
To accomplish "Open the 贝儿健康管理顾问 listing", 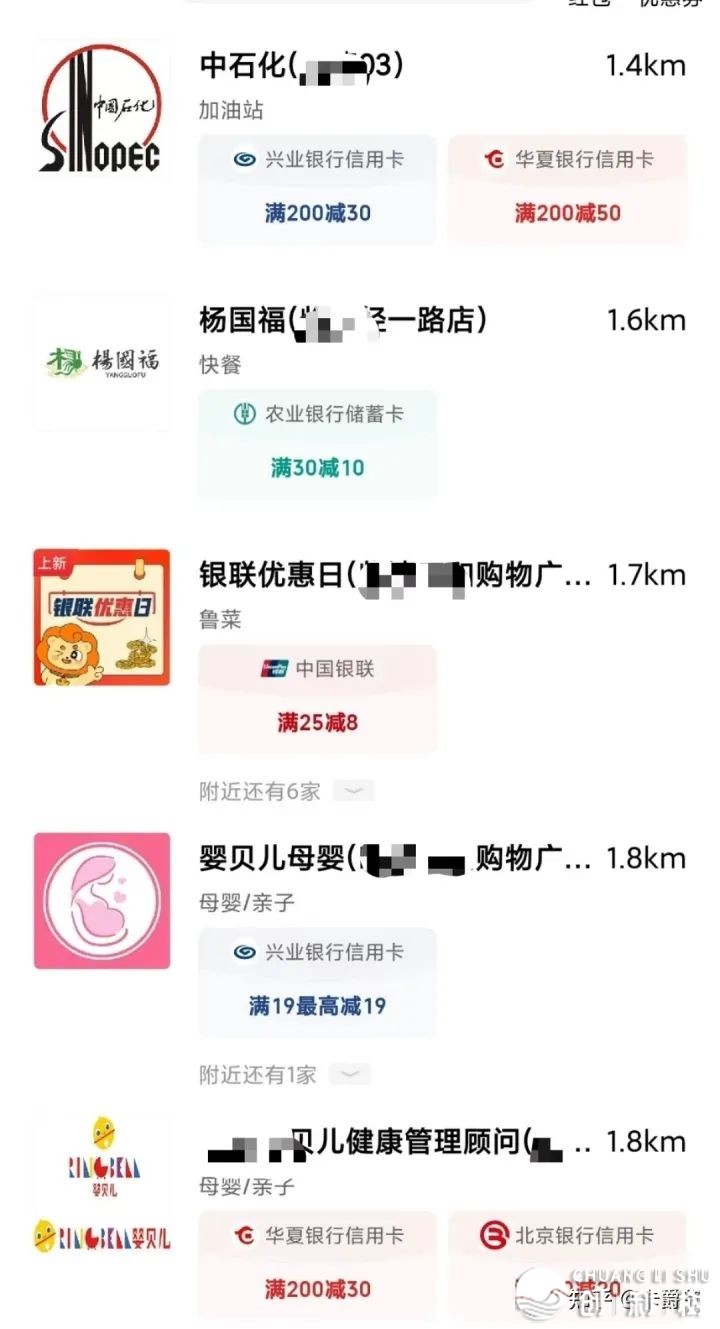I will click(x=400, y=1142).
